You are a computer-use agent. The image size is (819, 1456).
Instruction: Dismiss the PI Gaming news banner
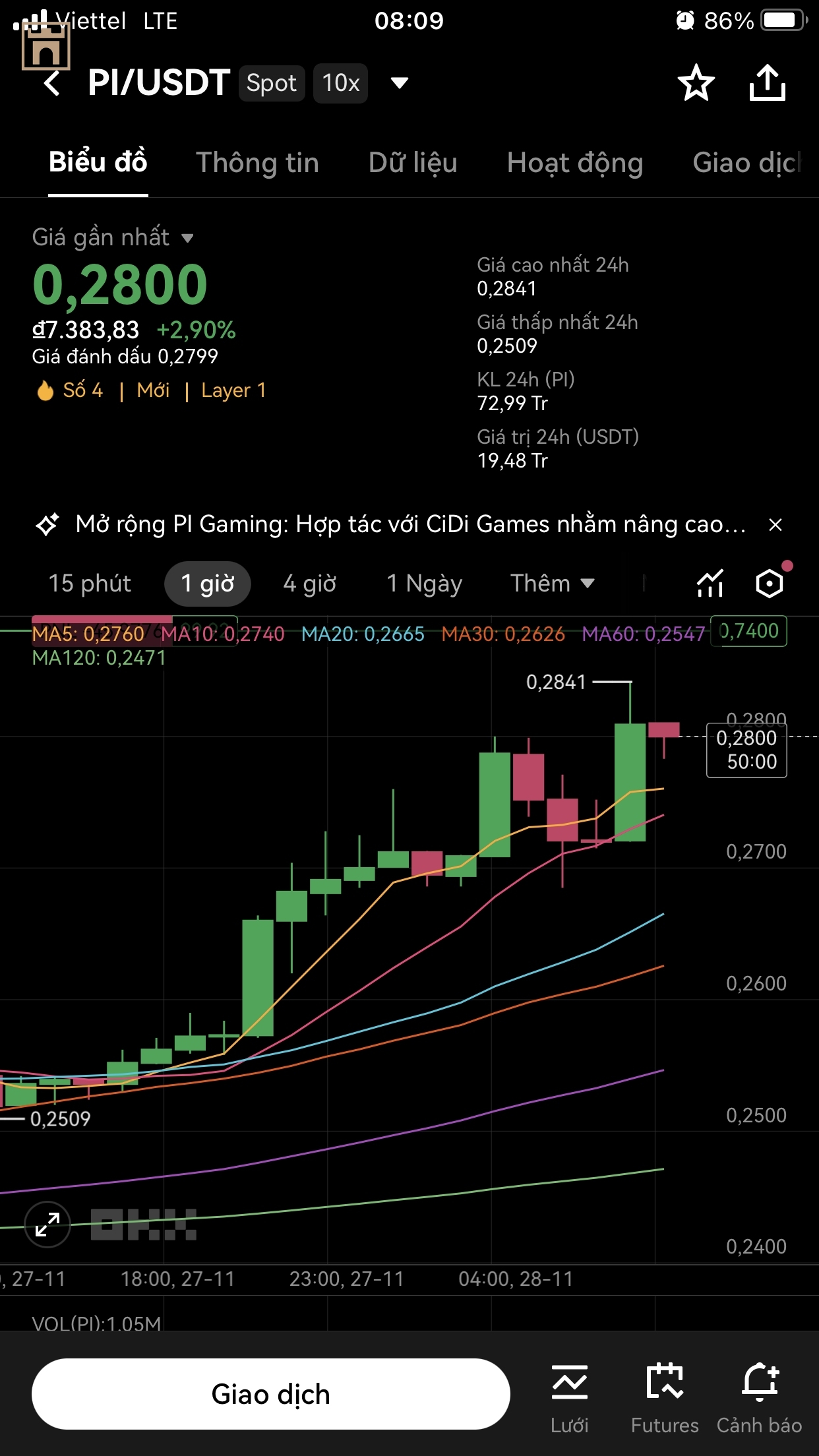click(775, 525)
